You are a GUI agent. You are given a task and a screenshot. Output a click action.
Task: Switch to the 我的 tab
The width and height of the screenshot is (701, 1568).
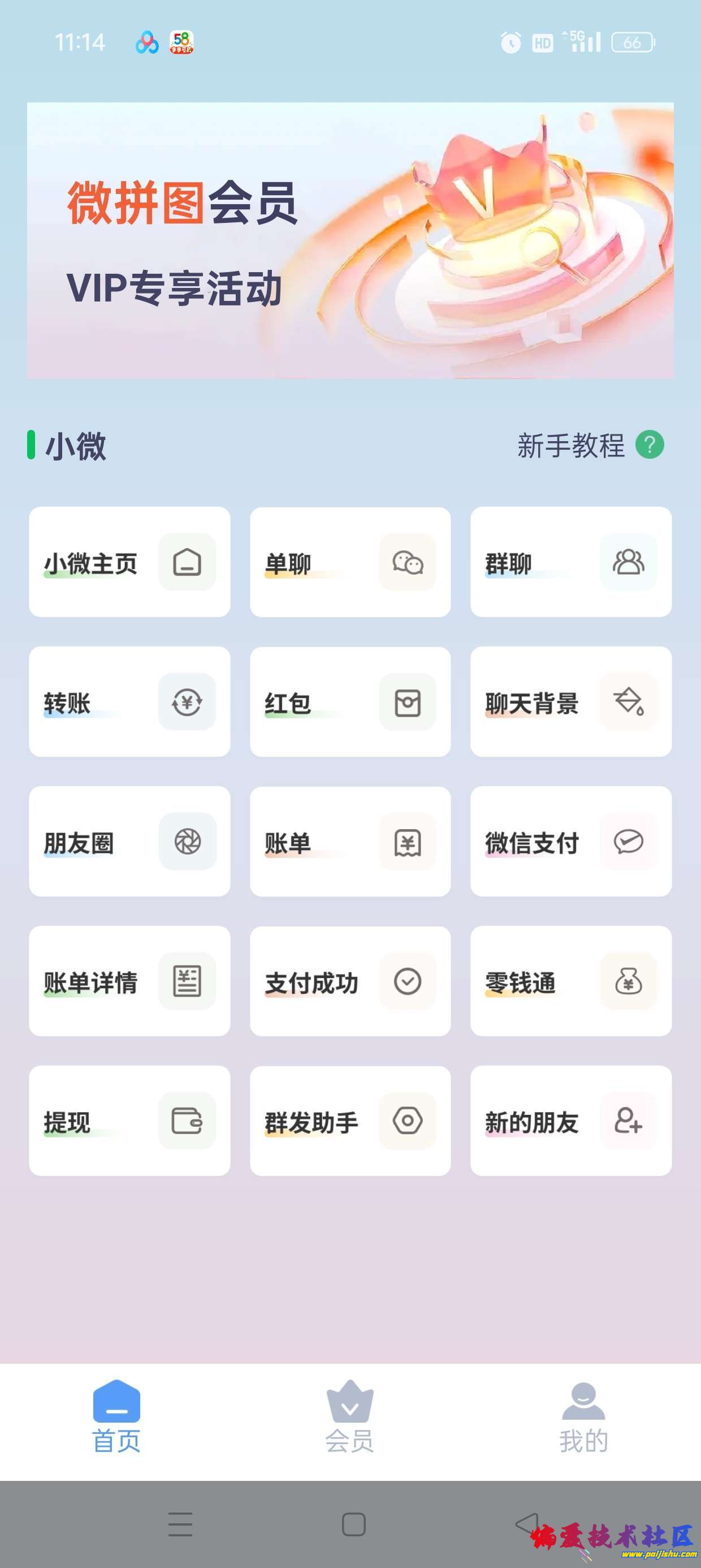[583, 1416]
